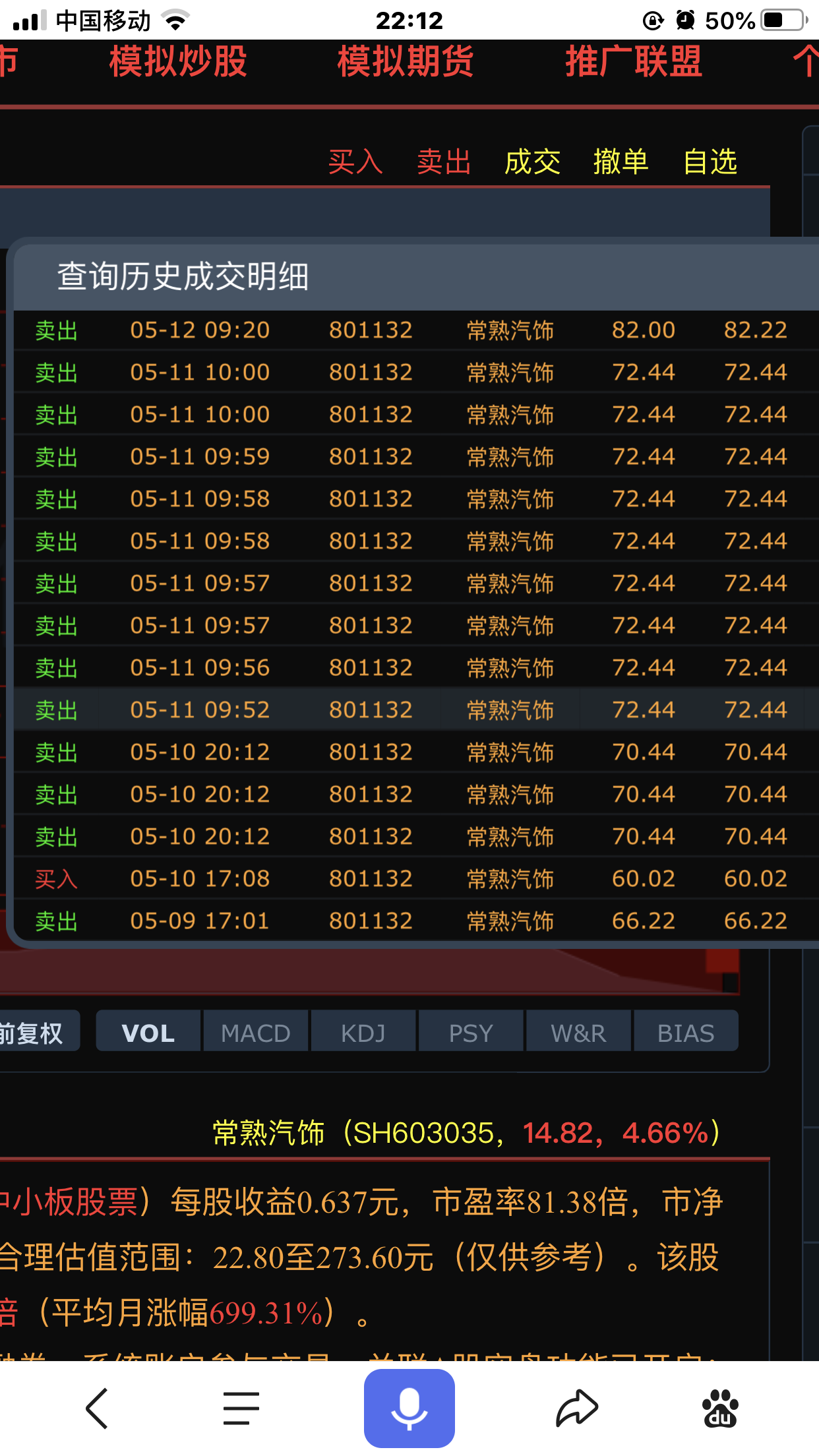
Task: Open Baidu home paw icon
Action: pos(721,1409)
